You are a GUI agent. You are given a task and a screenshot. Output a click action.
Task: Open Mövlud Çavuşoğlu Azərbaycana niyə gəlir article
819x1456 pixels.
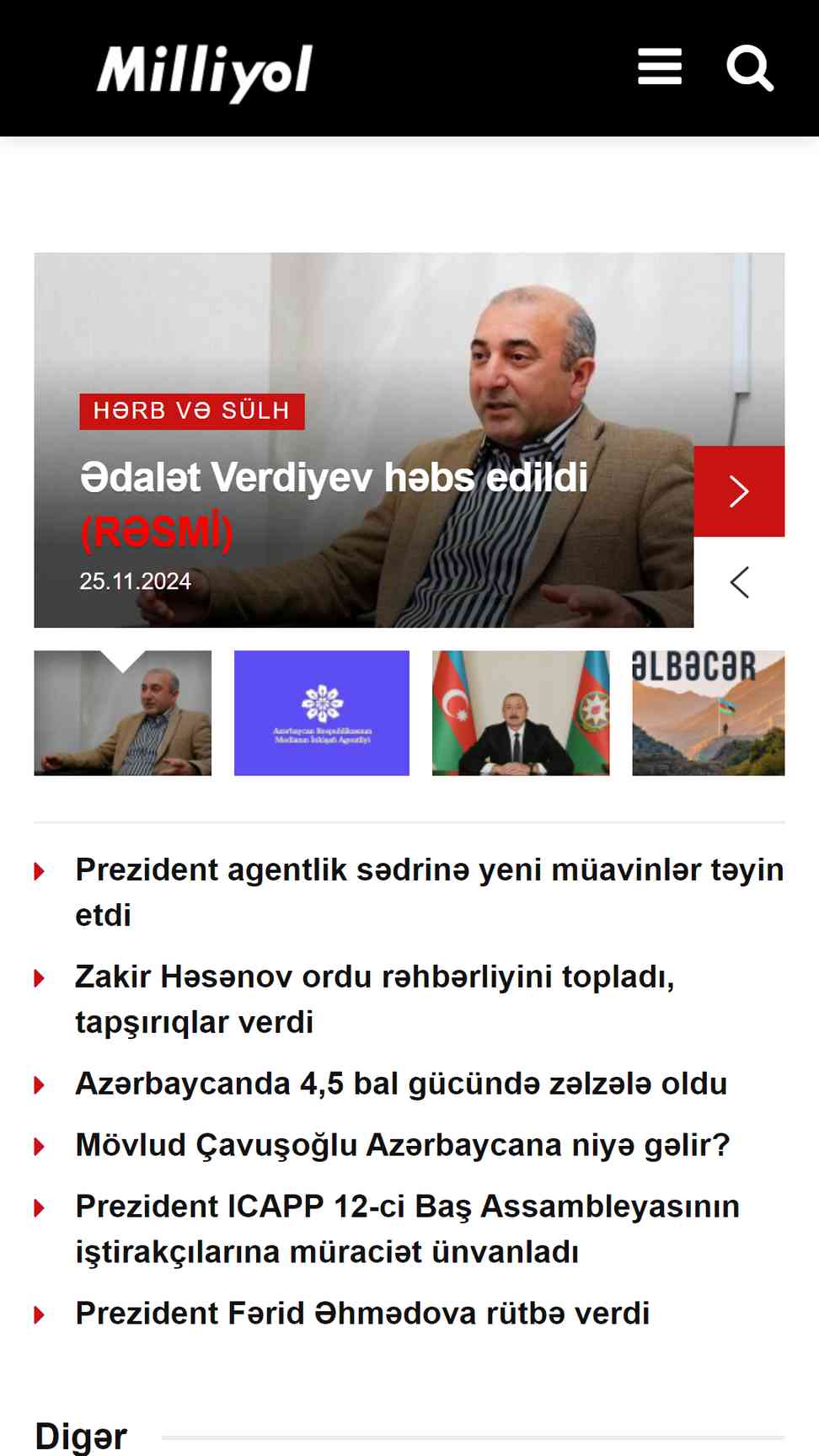[402, 1145]
